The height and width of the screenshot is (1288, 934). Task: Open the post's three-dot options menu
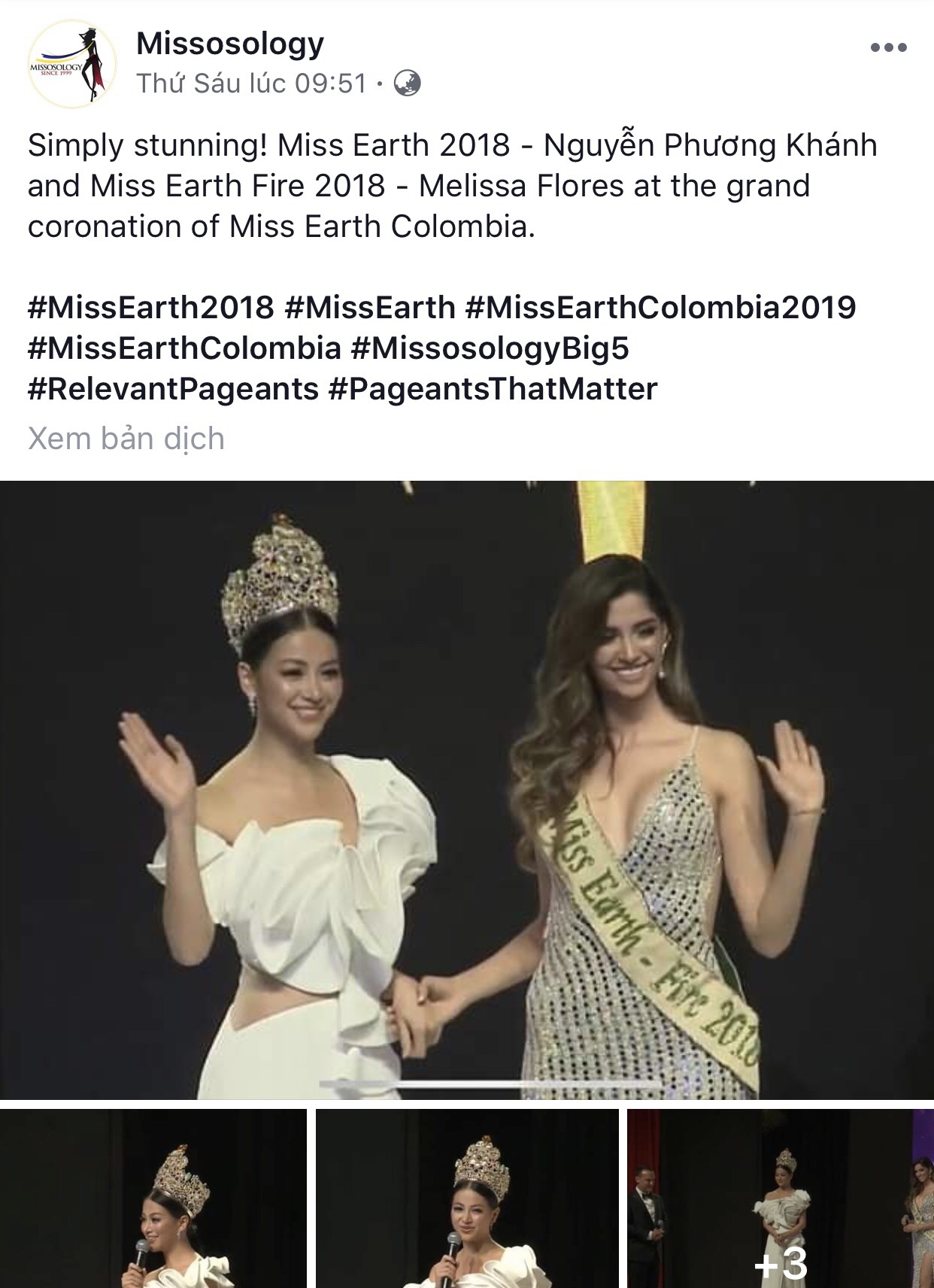[888, 48]
